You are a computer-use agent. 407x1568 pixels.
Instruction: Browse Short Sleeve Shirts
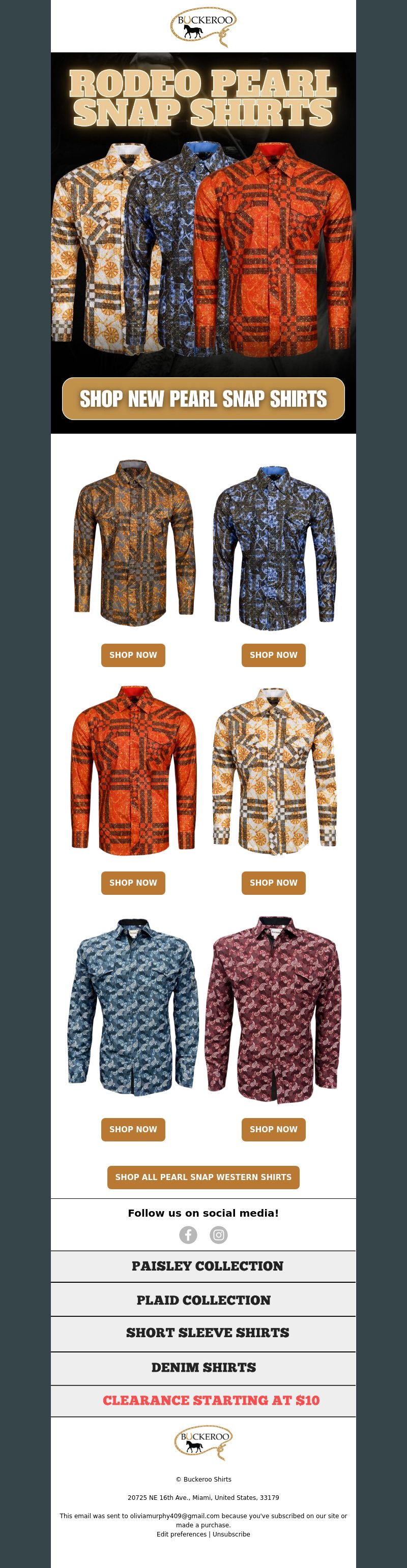point(207,1333)
